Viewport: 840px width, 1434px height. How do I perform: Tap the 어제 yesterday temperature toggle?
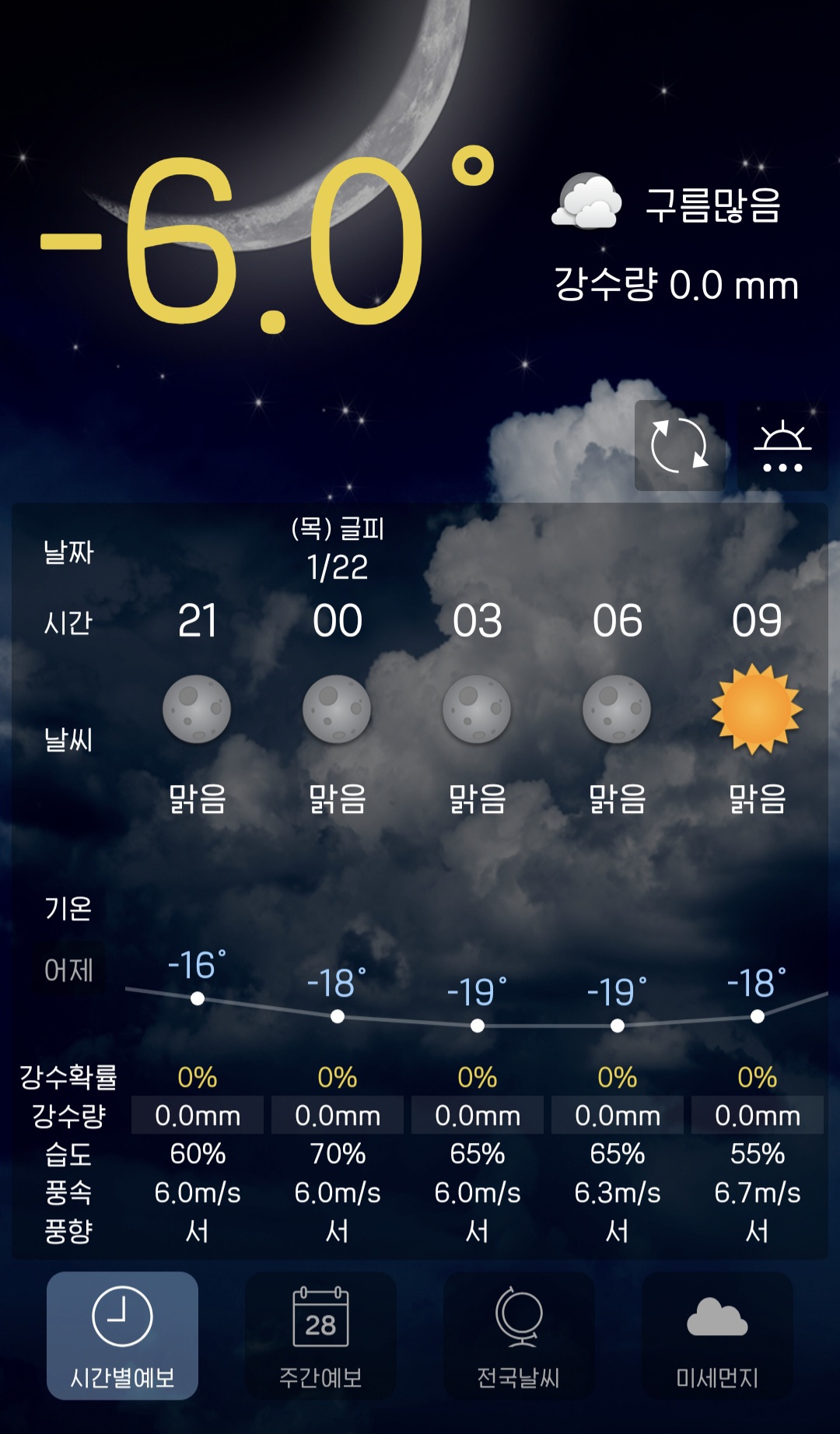(x=68, y=970)
